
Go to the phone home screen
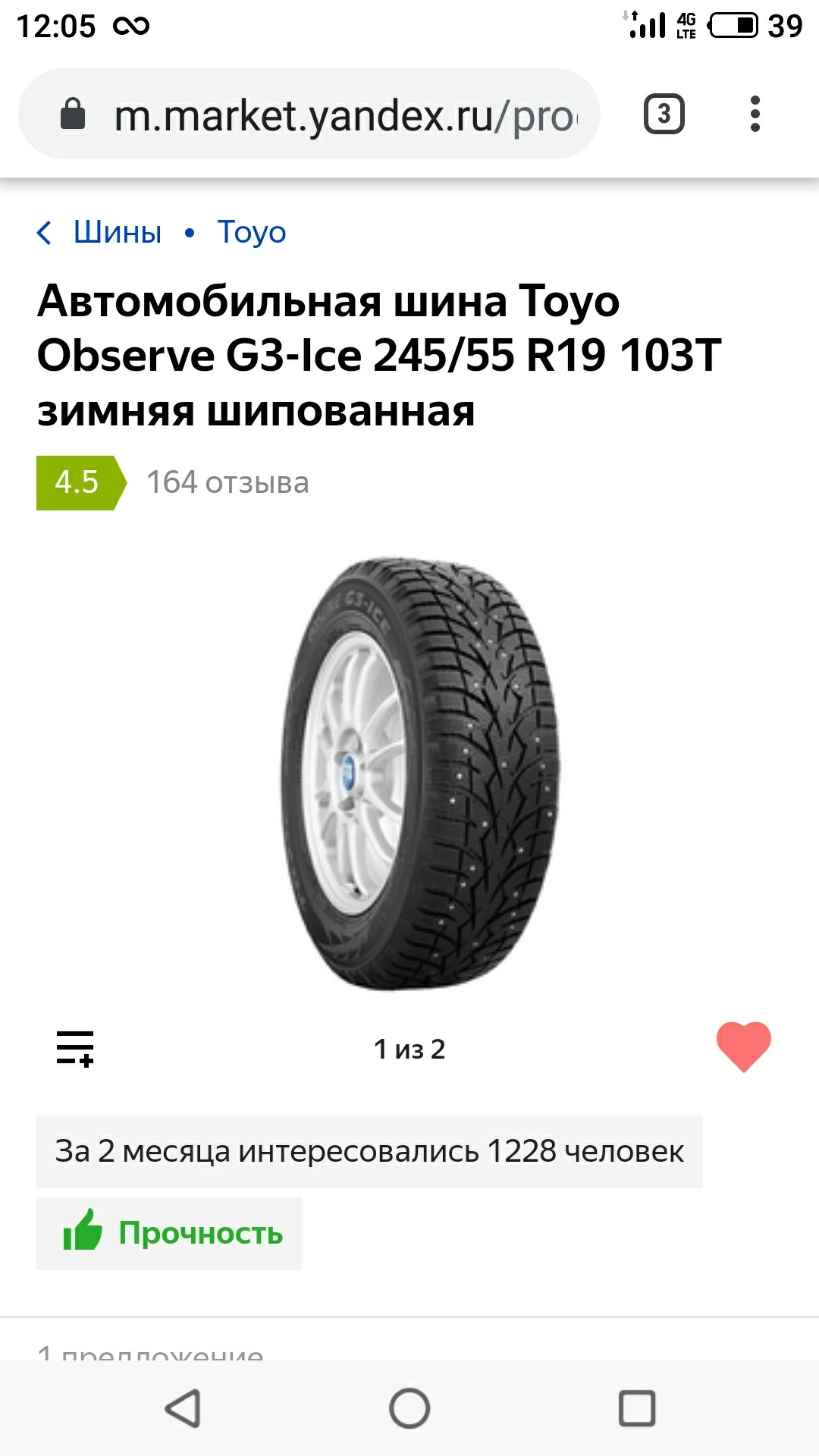(x=409, y=1409)
